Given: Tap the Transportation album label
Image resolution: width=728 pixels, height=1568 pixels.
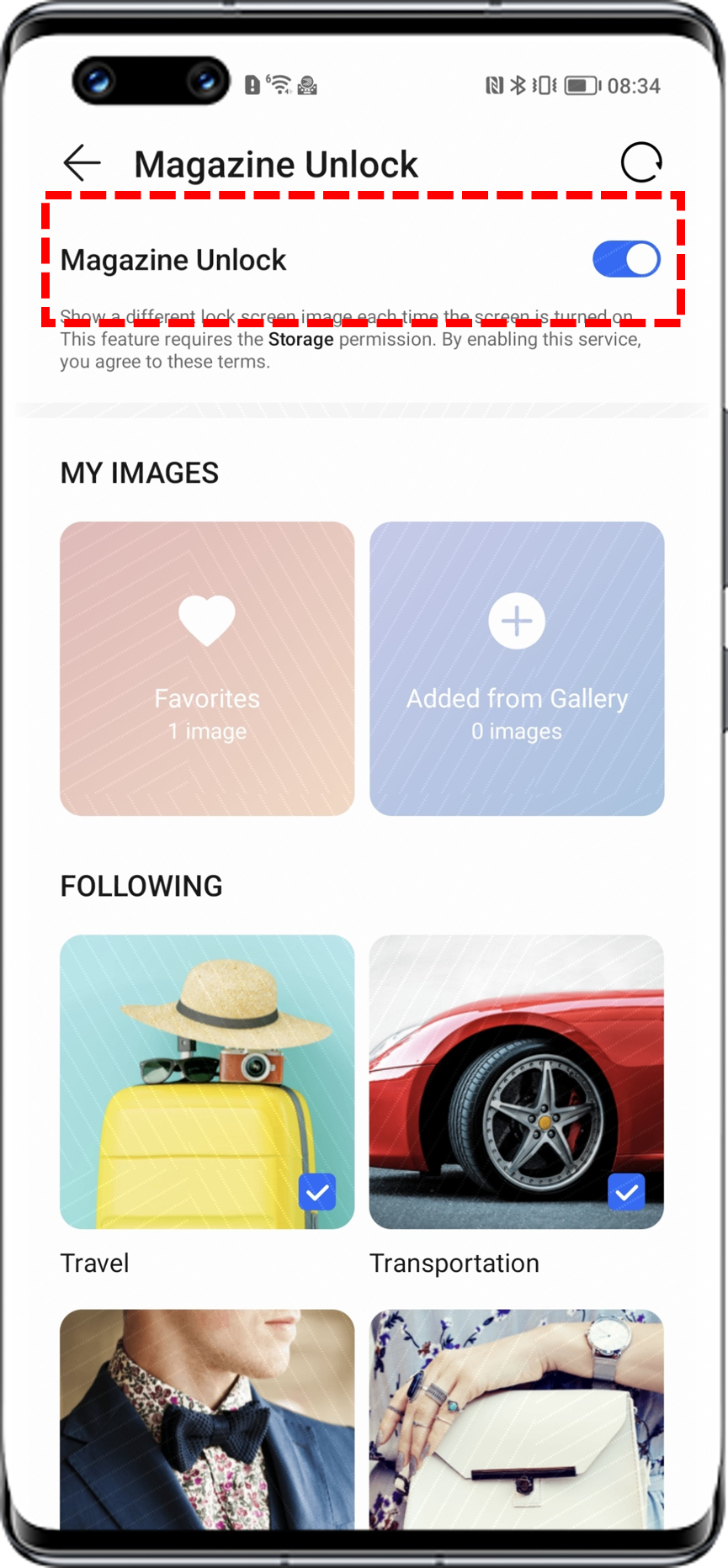Looking at the screenshot, I should (x=454, y=1262).
